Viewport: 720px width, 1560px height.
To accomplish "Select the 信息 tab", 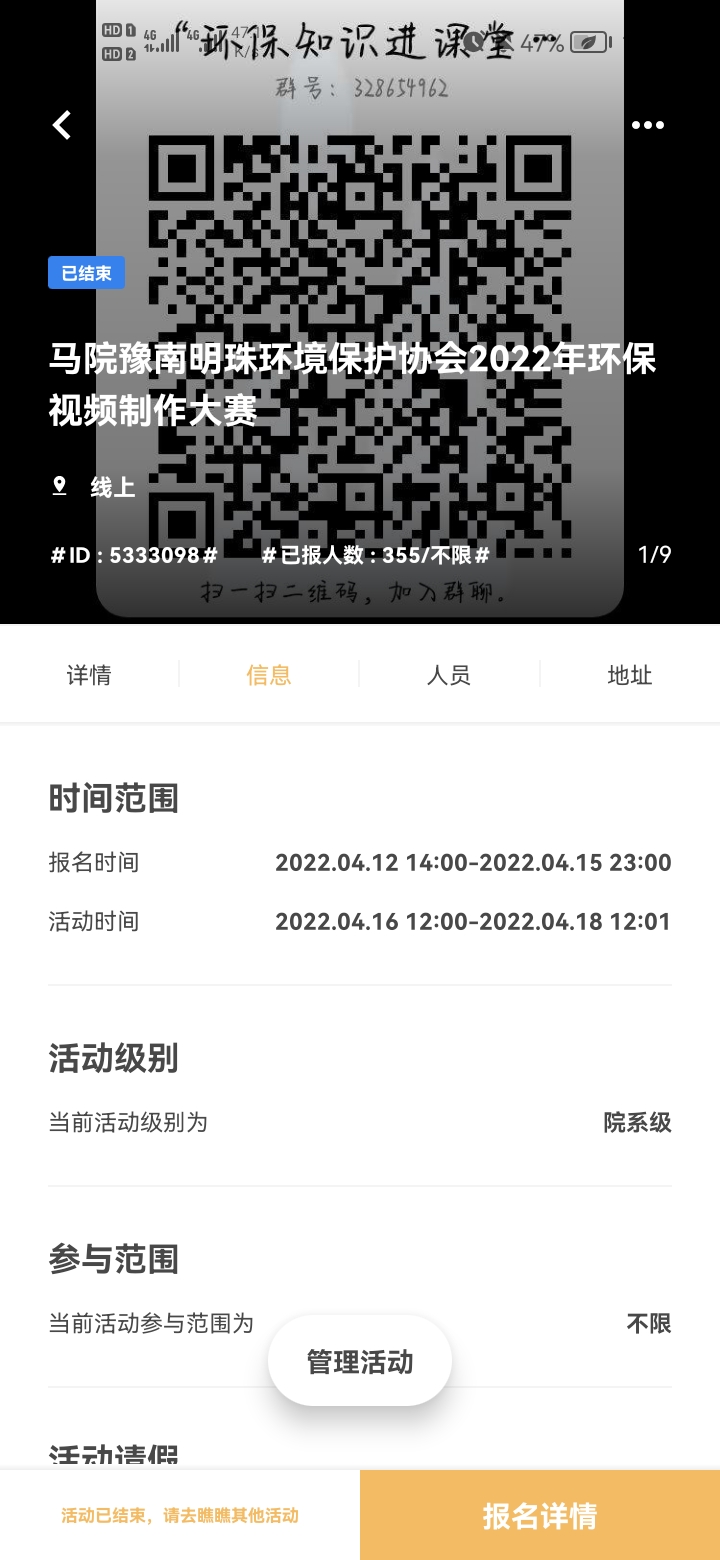I will point(269,675).
